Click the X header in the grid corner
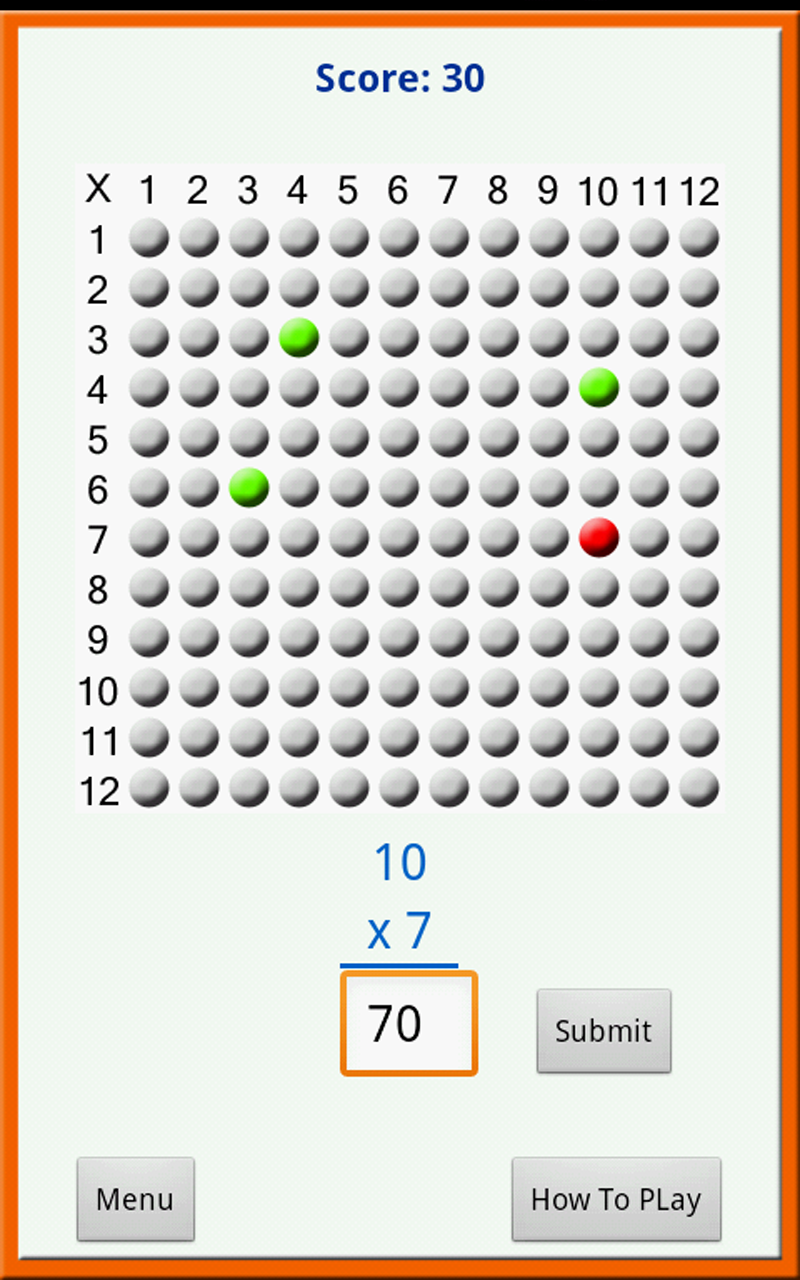 click(x=97, y=190)
